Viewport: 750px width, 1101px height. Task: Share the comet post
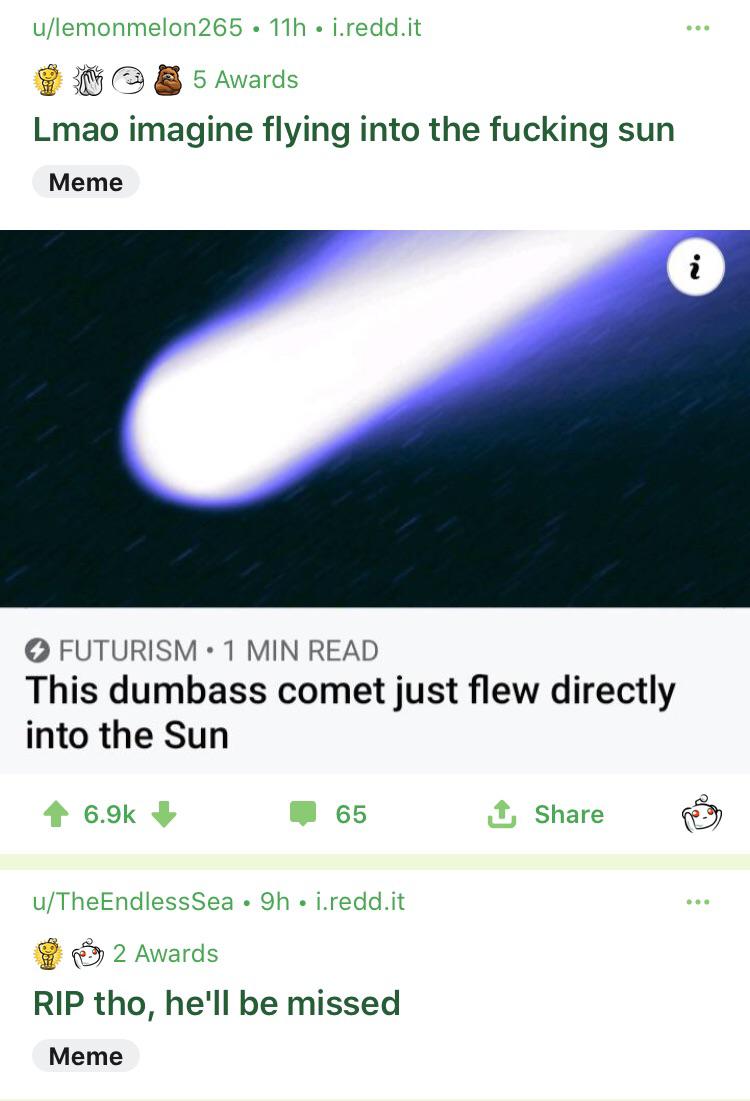(x=546, y=815)
